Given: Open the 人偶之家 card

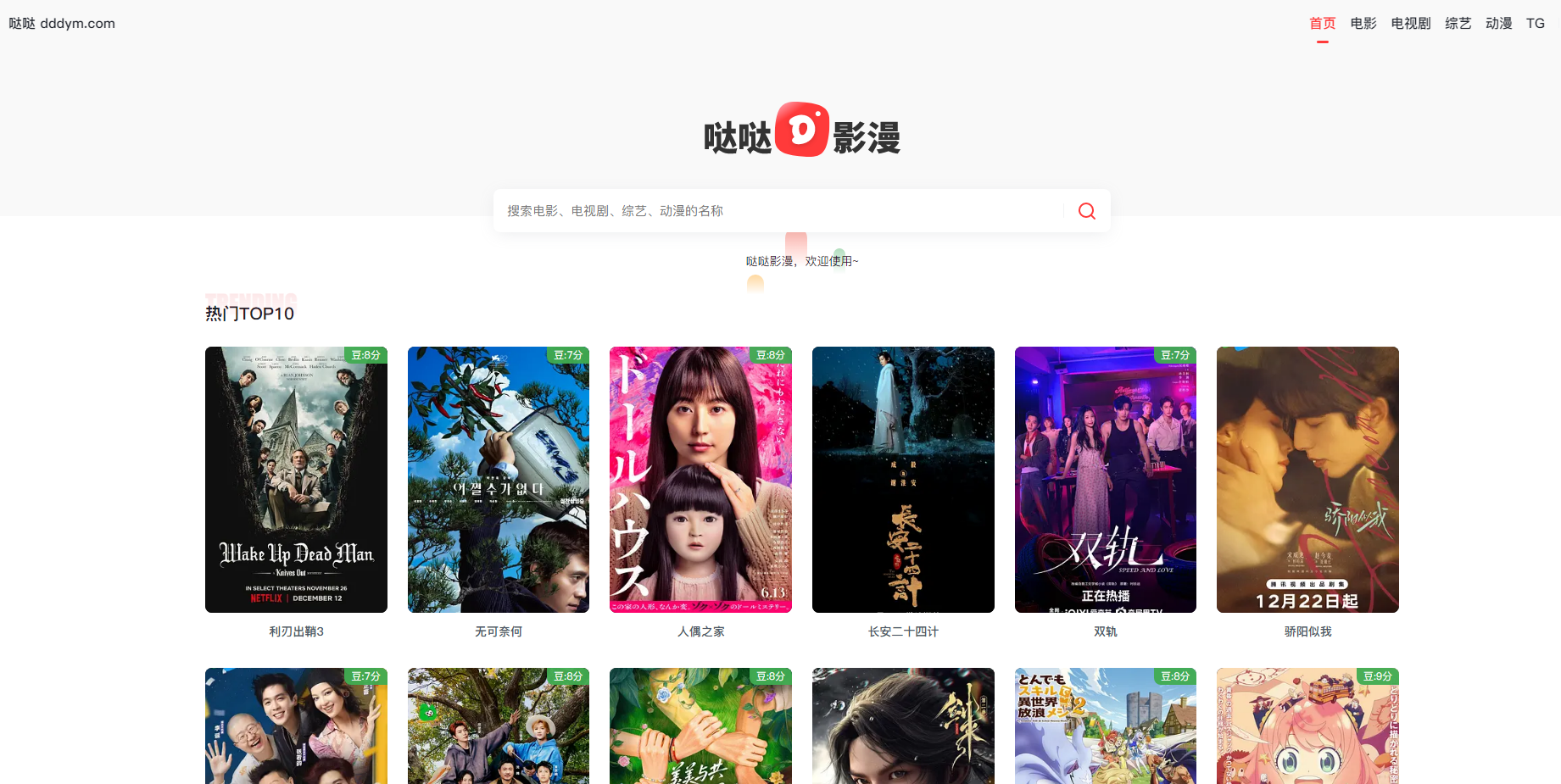Looking at the screenshot, I should pyautogui.click(x=700, y=480).
